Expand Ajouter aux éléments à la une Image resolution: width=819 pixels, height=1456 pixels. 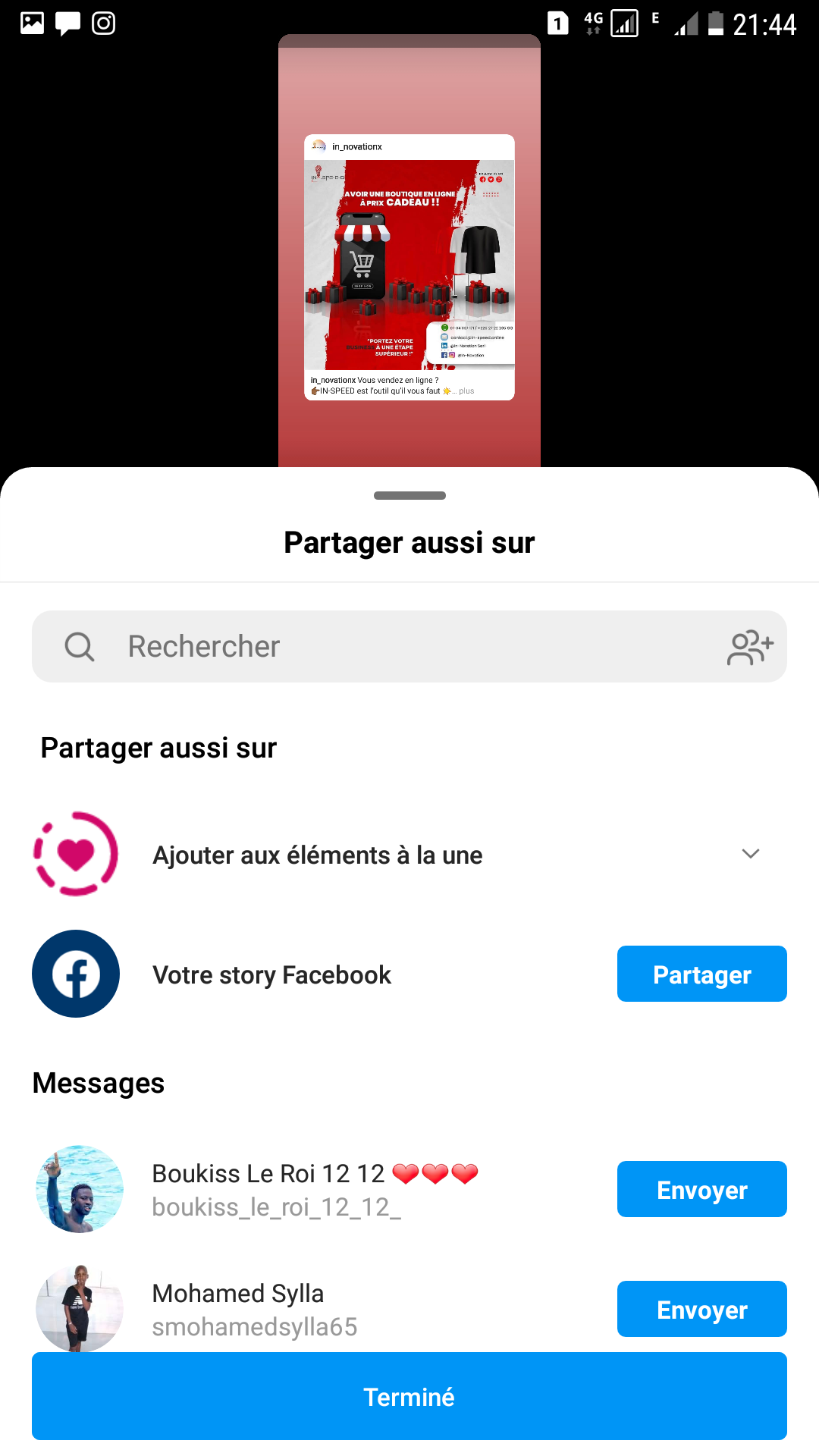point(750,854)
